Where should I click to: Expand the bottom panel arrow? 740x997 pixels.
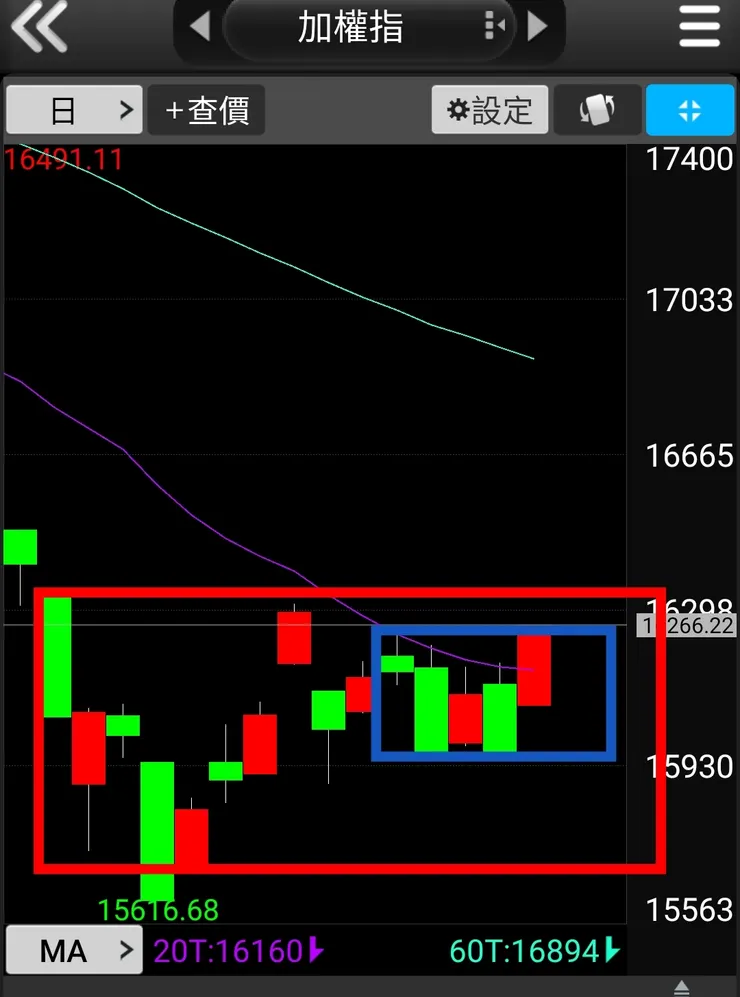tap(682, 987)
